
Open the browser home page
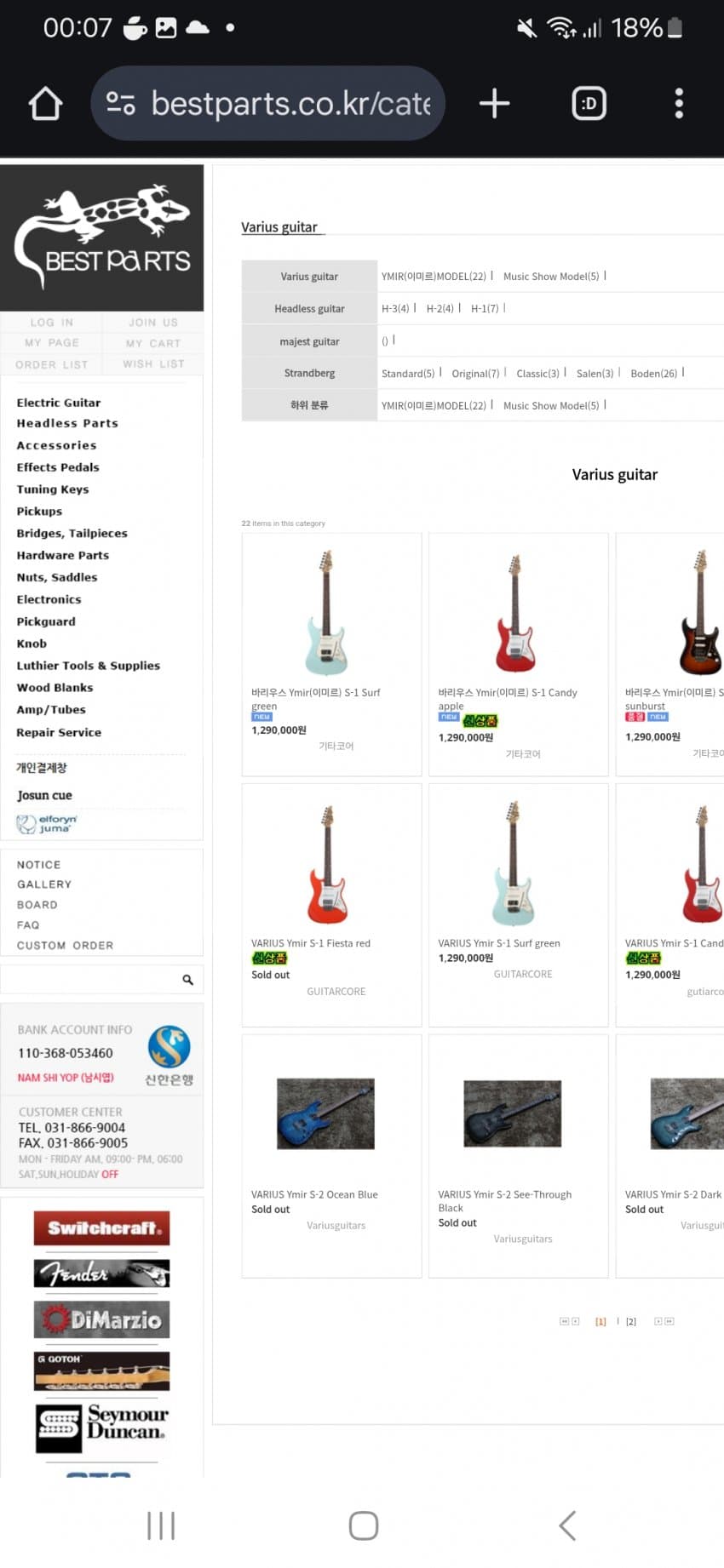click(46, 104)
